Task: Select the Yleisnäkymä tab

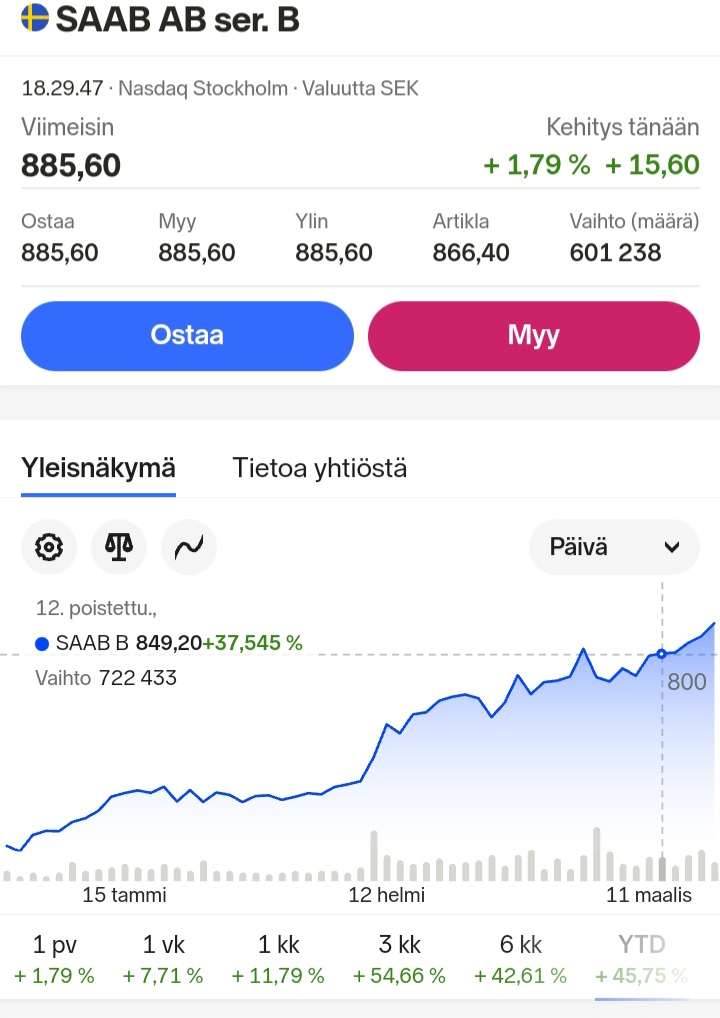Action: point(98,468)
